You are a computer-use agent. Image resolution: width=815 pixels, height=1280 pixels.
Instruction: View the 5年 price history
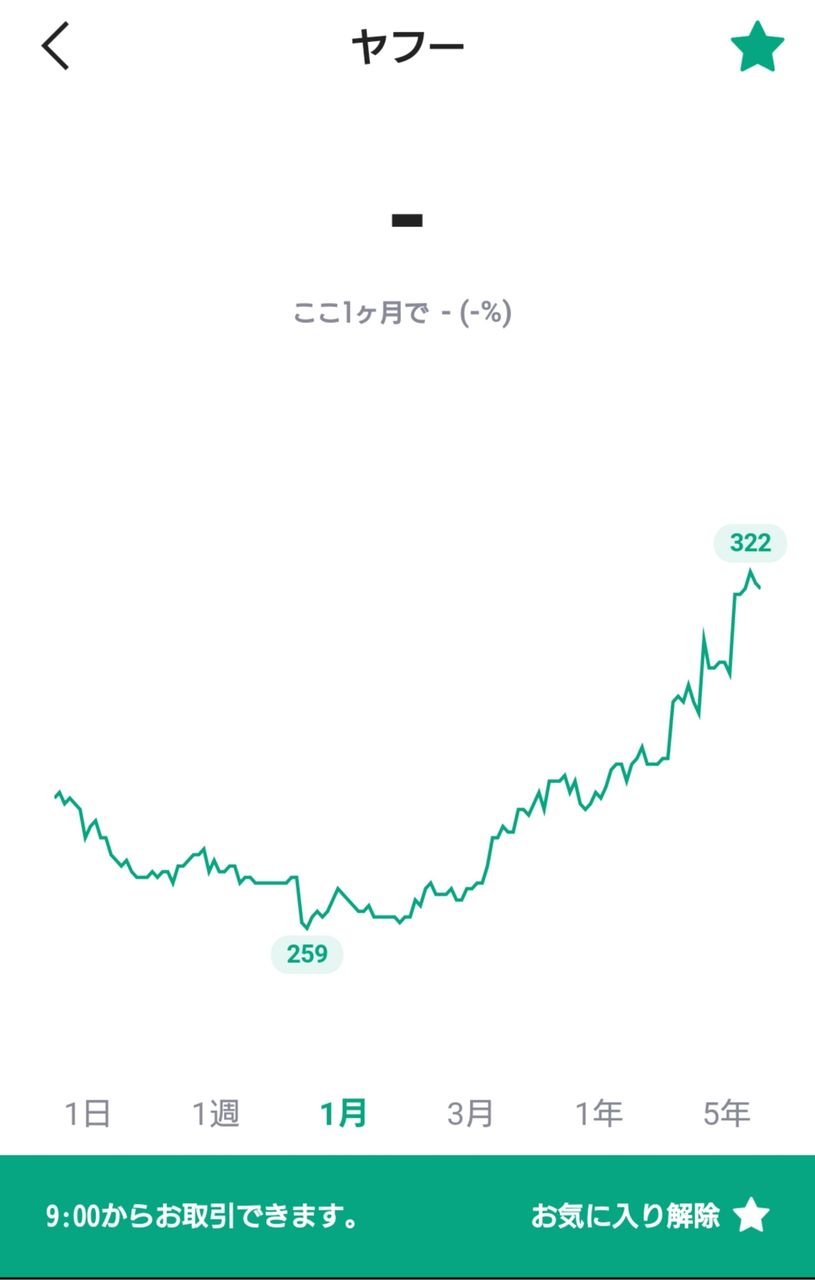727,1113
